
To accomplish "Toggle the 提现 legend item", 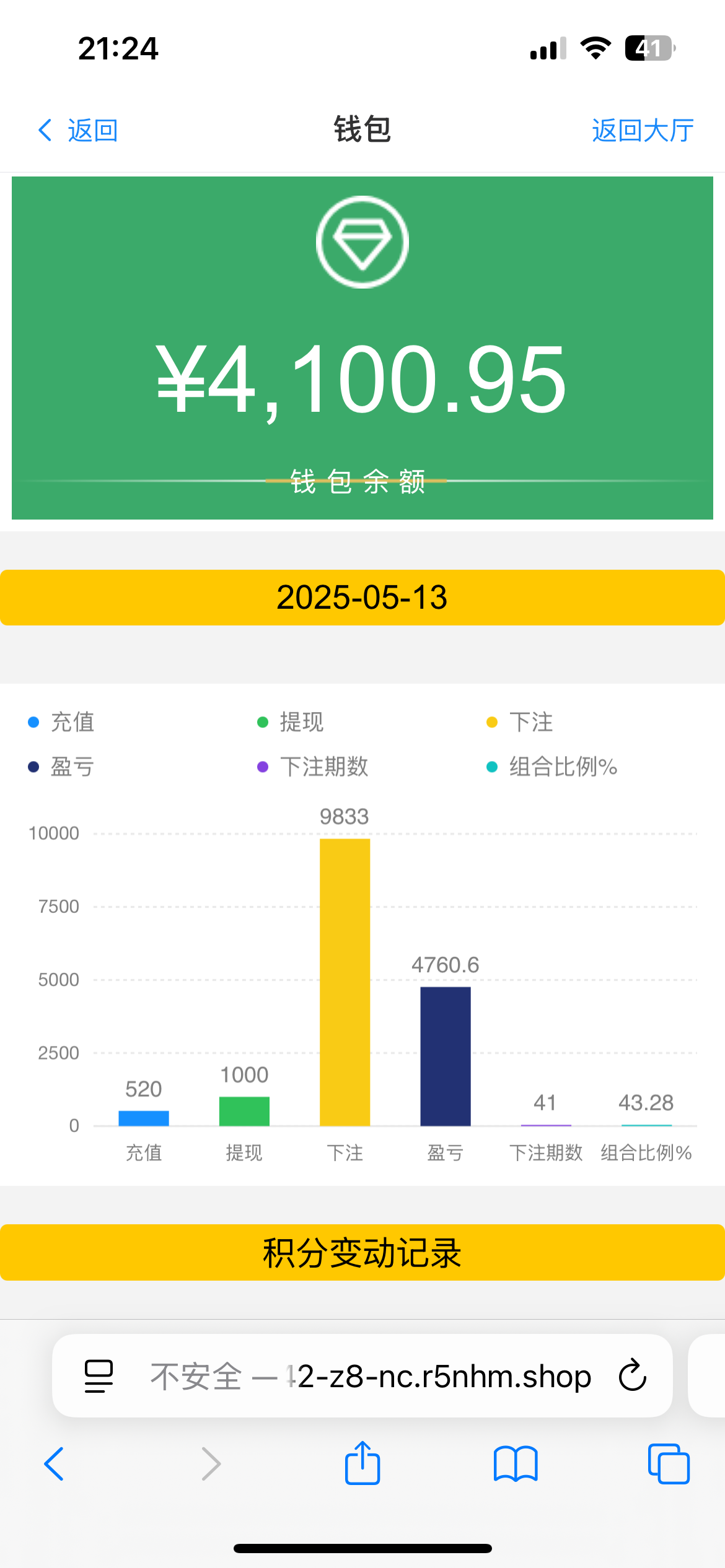I will (291, 722).
